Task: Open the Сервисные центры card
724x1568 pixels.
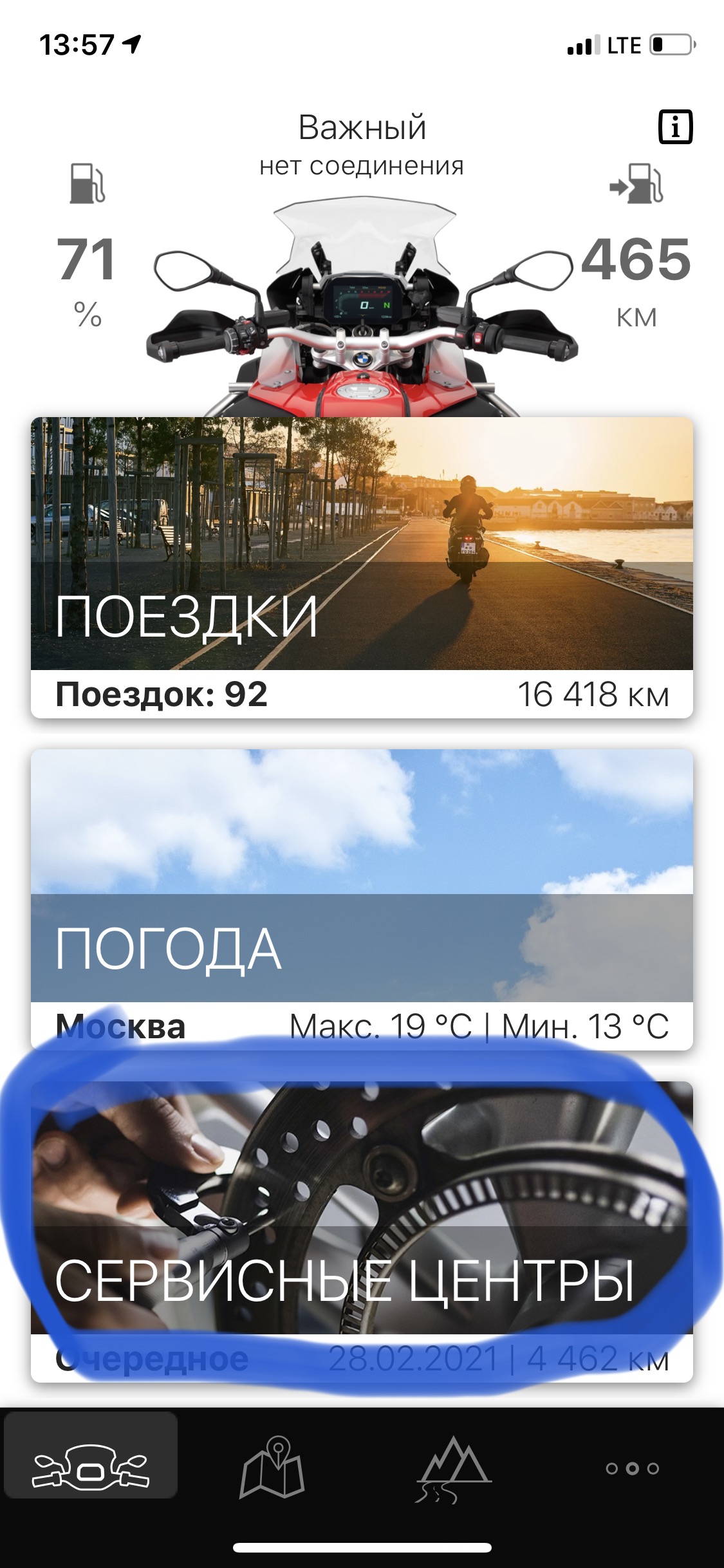Action: pyautogui.click(x=362, y=1229)
